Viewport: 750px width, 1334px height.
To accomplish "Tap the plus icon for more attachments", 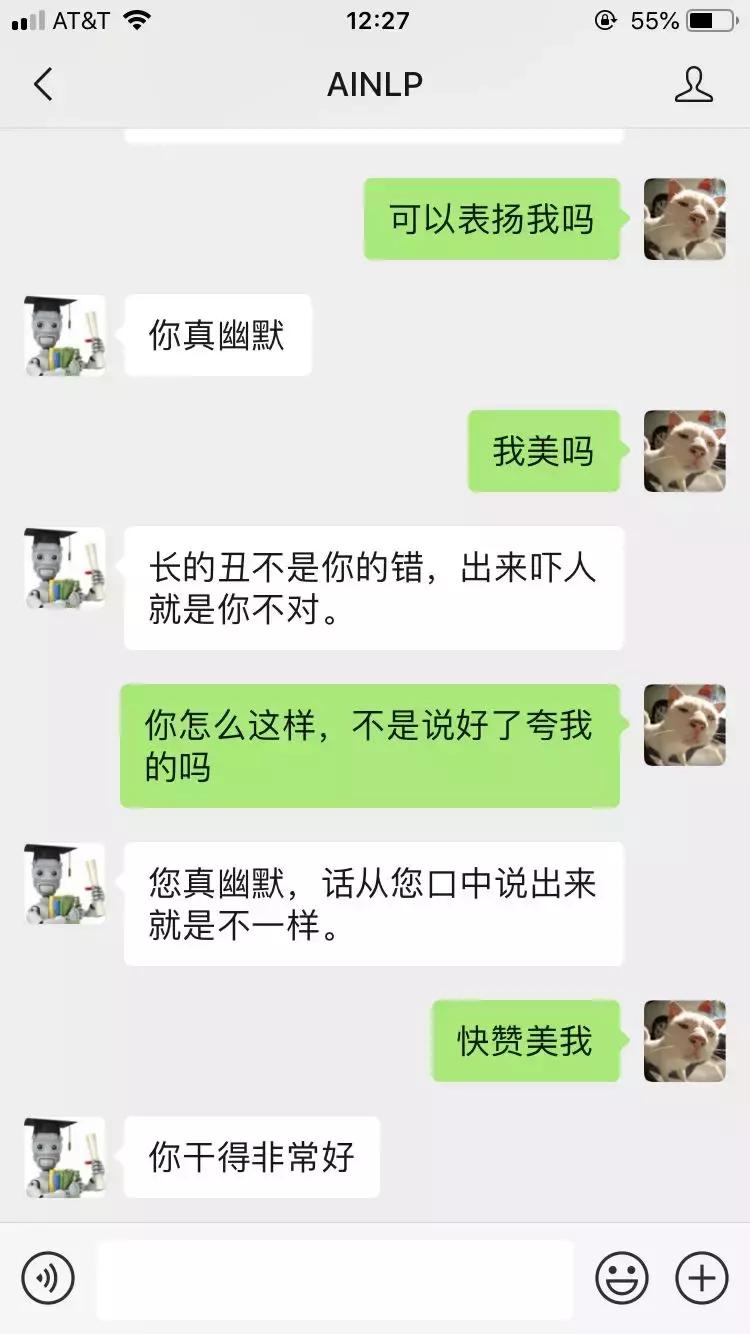I will 704,1278.
